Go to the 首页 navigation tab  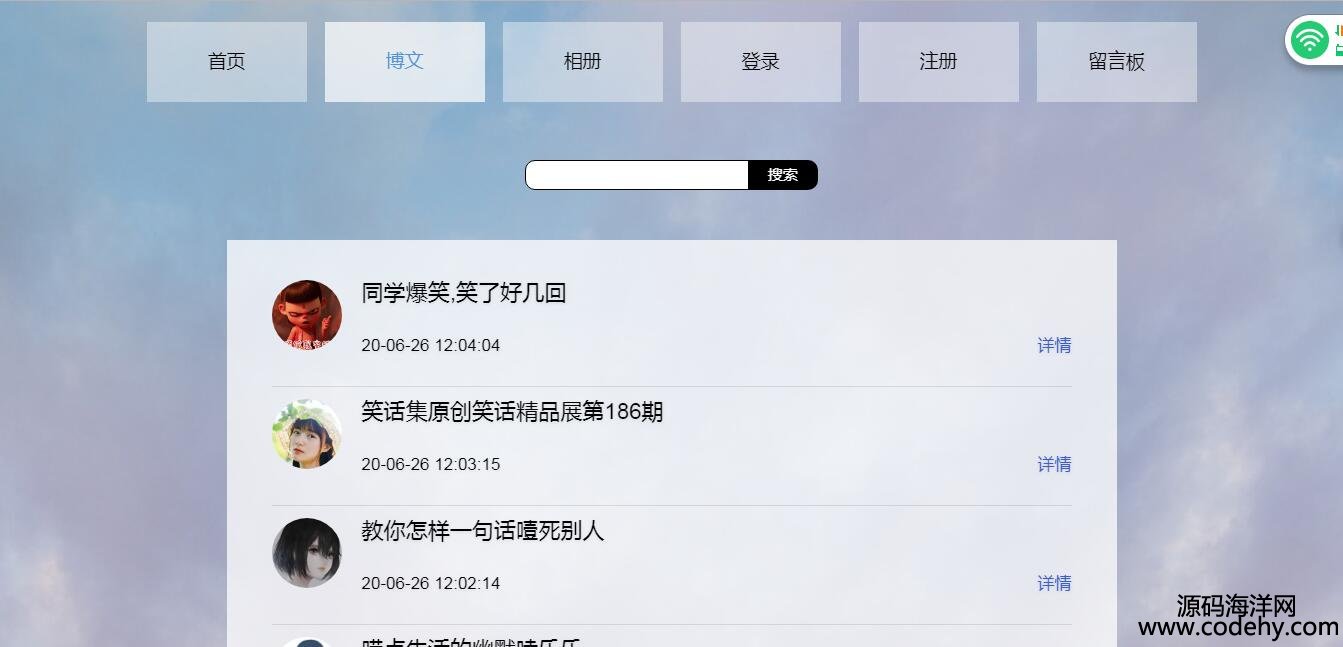pyautogui.click(x=227, y=62)
